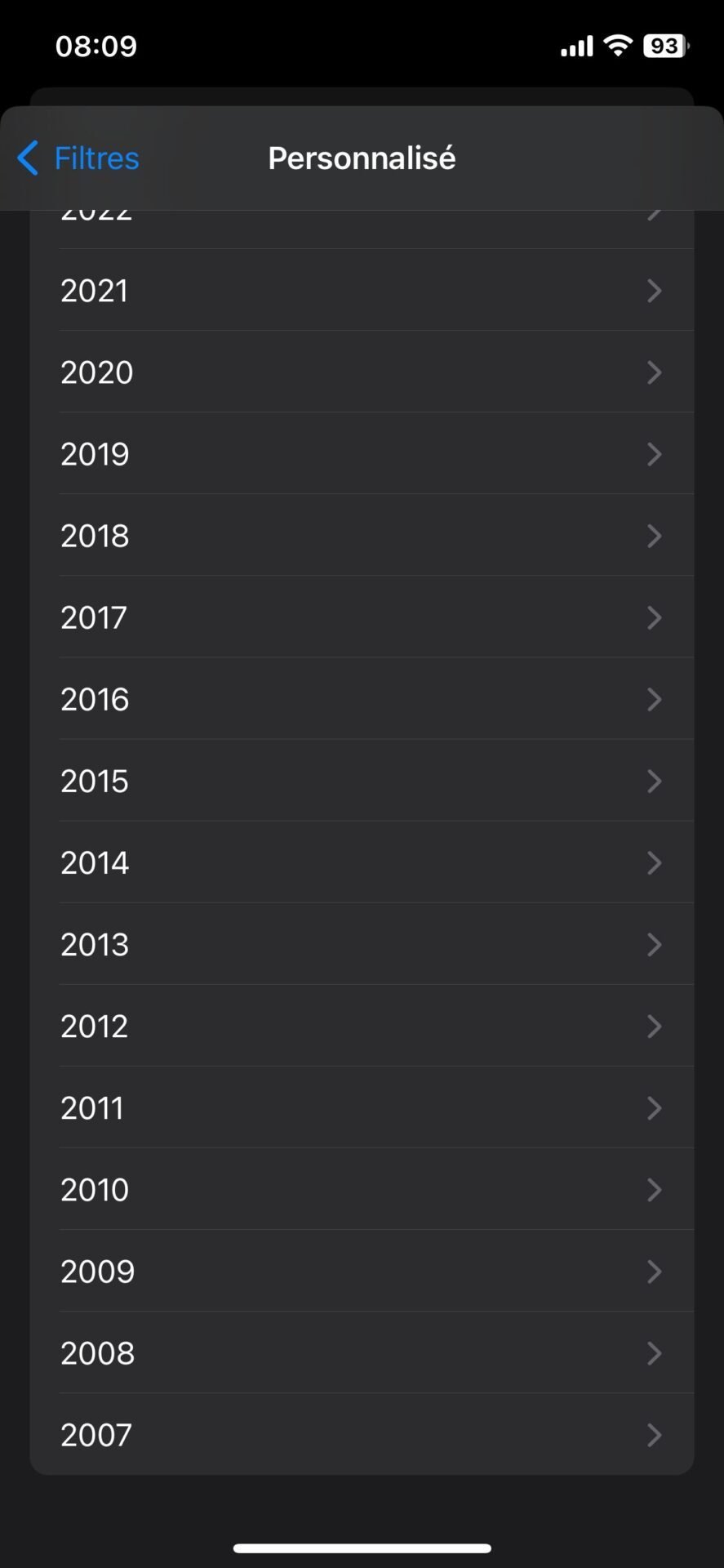The image size is (724, 1568).
Task: Select the year 2020
Action: coord(362,372)
